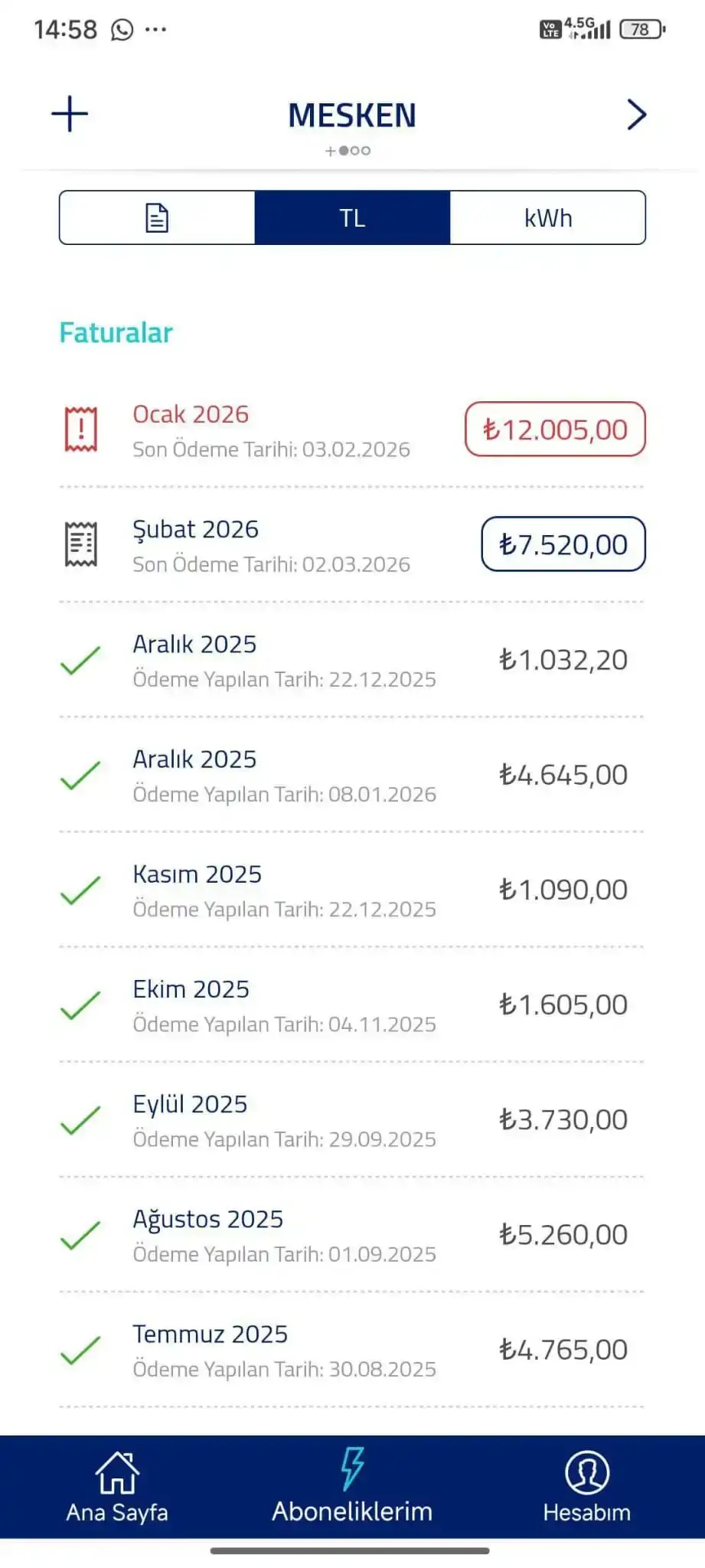Click the ₺7.520,00 Şubat 2026 amount
This screenshot has width=705, height=1568.
point(563,544)
